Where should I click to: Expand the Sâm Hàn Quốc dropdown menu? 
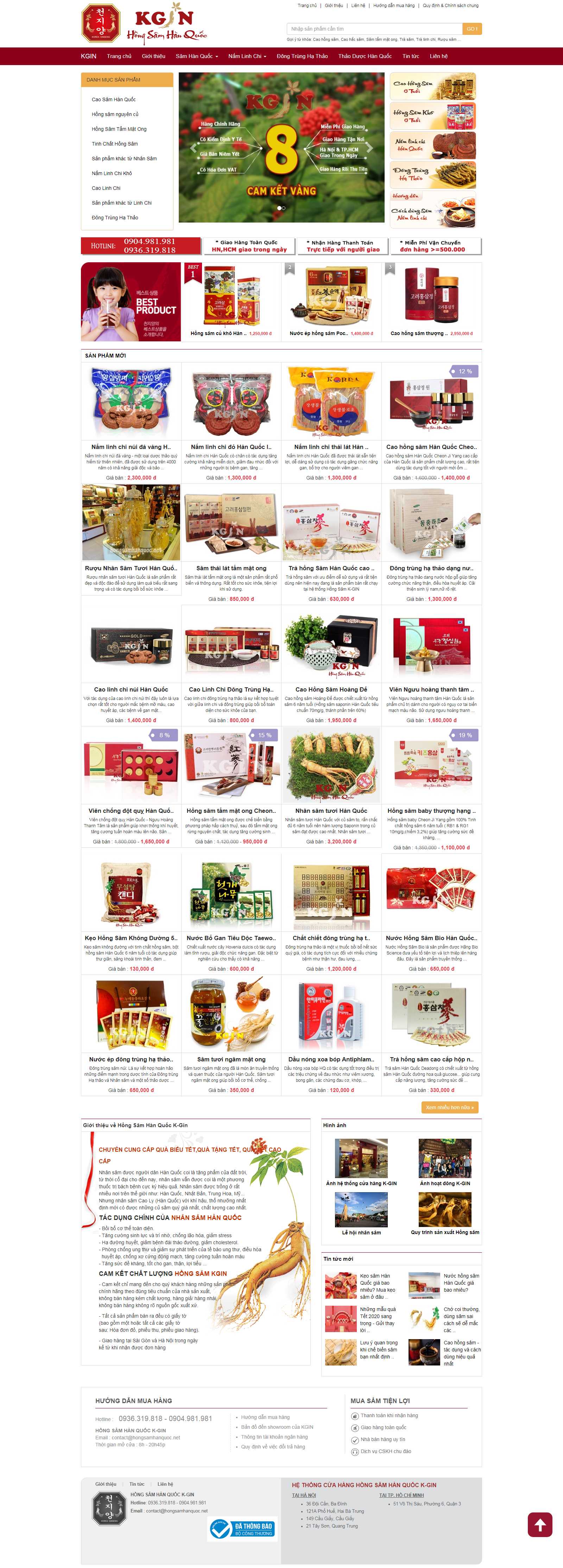(x=196, y=56)
